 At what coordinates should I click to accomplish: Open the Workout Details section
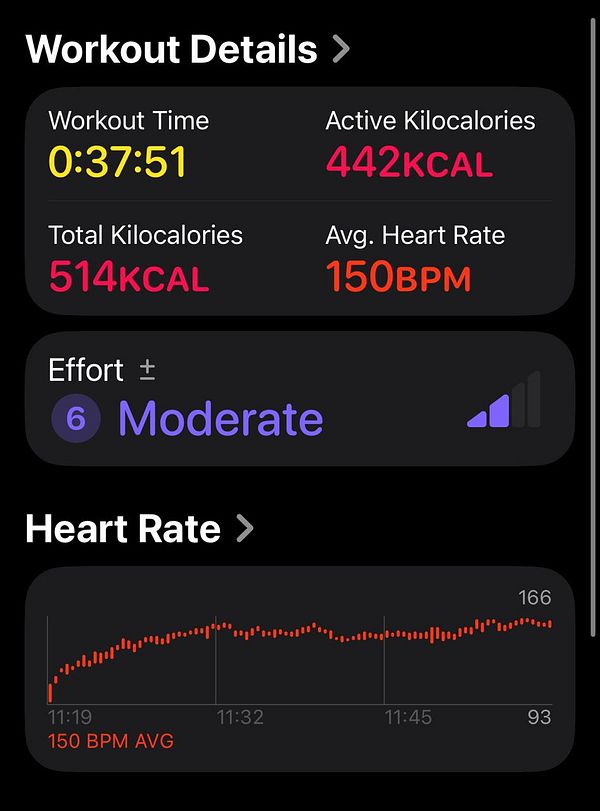pos(188,49)
